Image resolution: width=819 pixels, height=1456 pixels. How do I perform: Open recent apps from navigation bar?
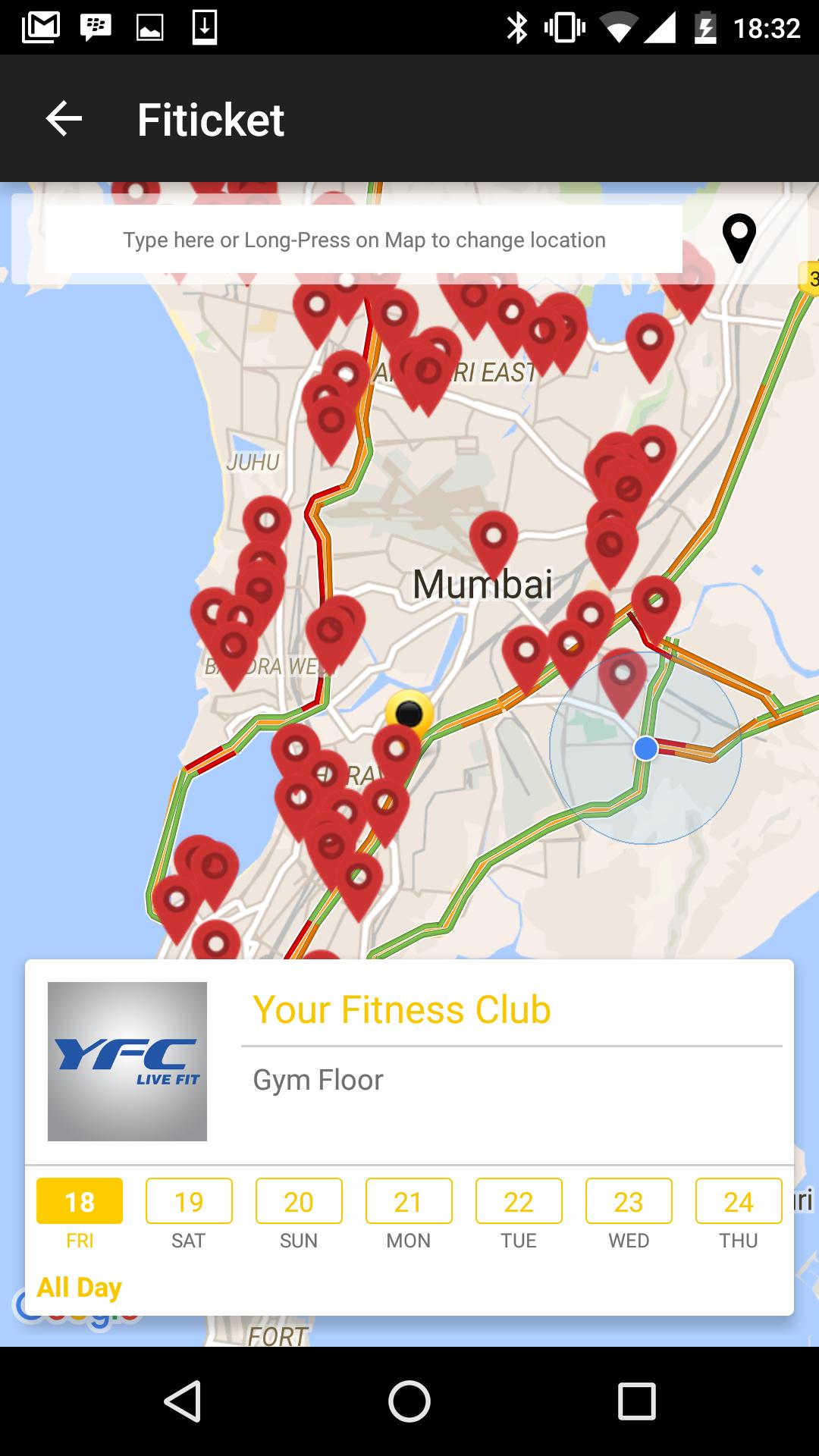coord(636,1401)
